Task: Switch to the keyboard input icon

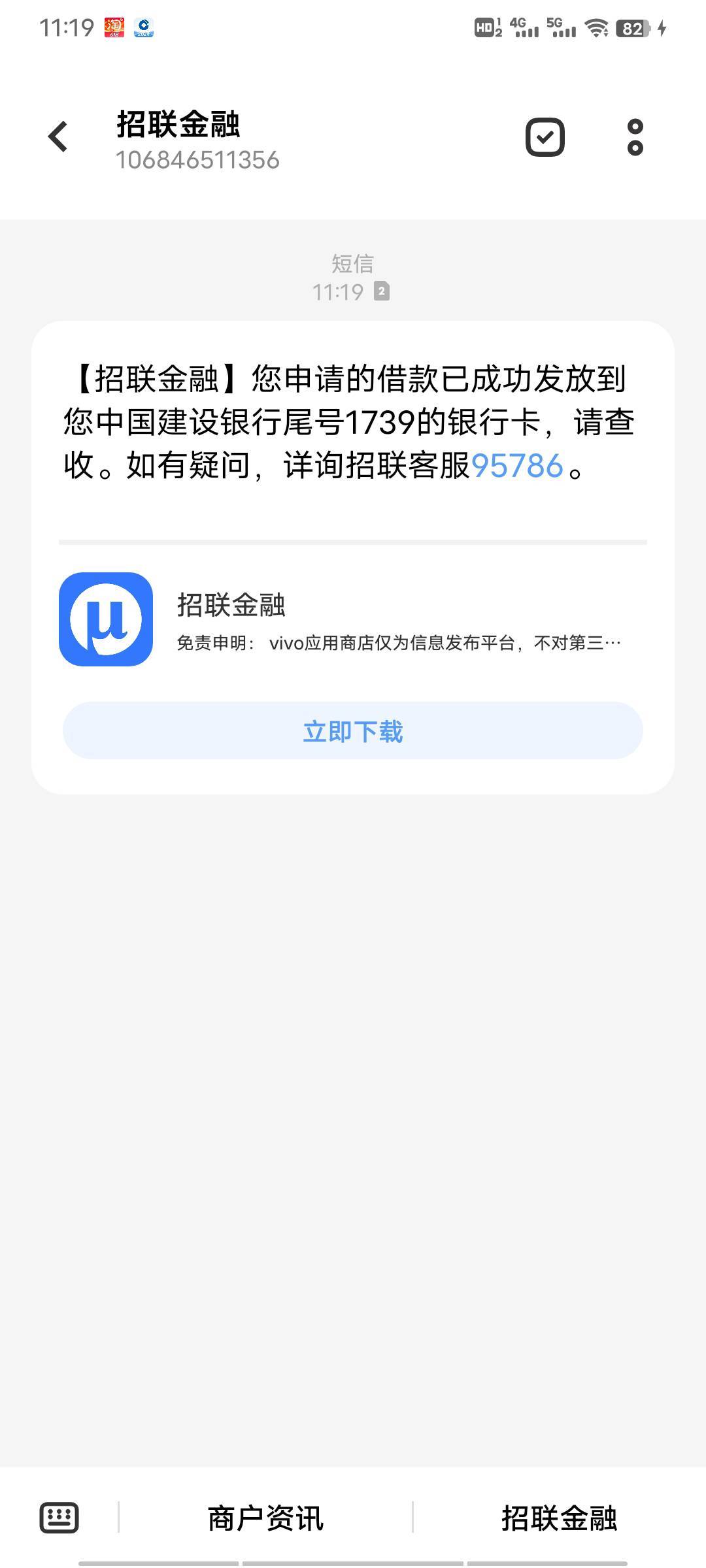Action: tap(59, 1517)
